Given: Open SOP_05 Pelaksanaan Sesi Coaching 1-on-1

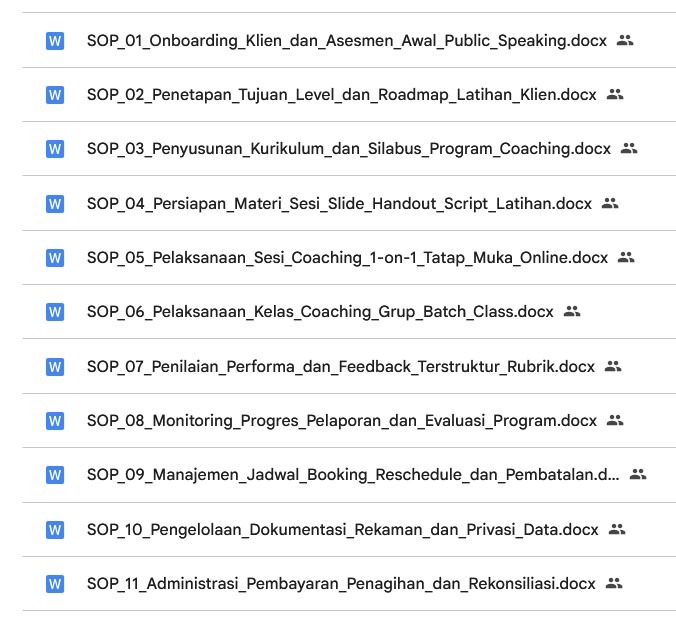Looking at the screenshot, I should pyautogui.click(x=346, y=258).
